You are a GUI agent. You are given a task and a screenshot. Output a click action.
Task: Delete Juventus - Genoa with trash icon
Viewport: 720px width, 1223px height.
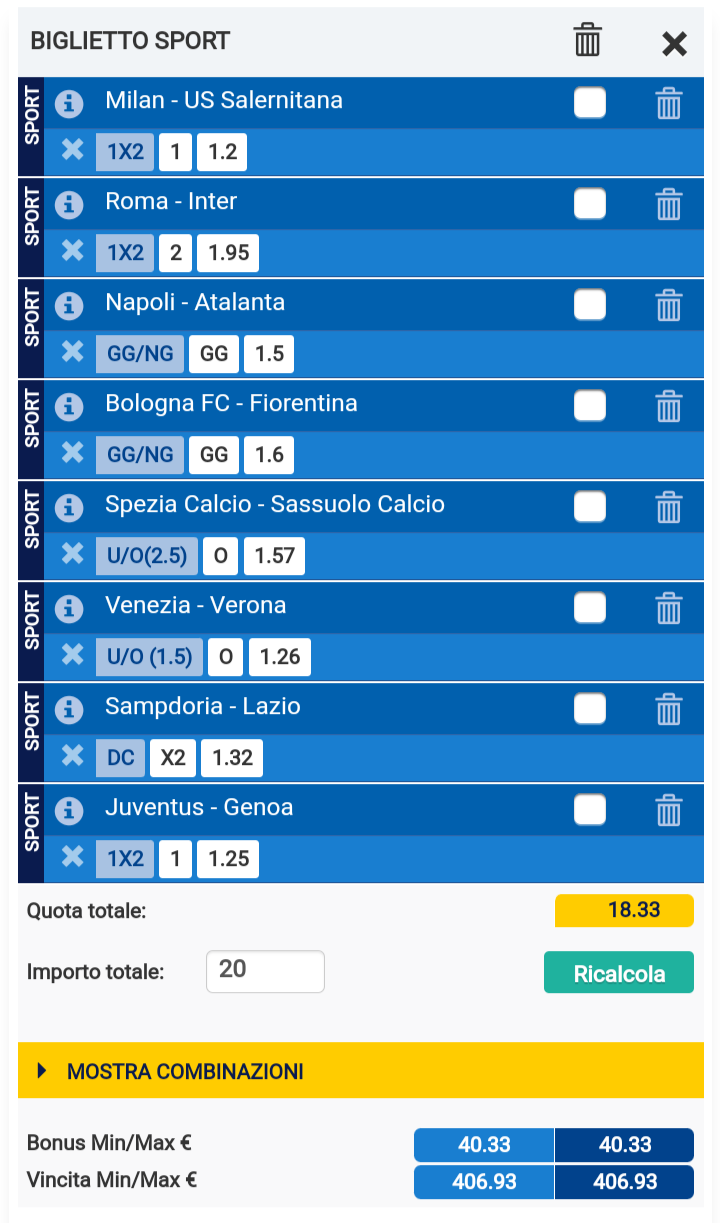tap(669, 810)
